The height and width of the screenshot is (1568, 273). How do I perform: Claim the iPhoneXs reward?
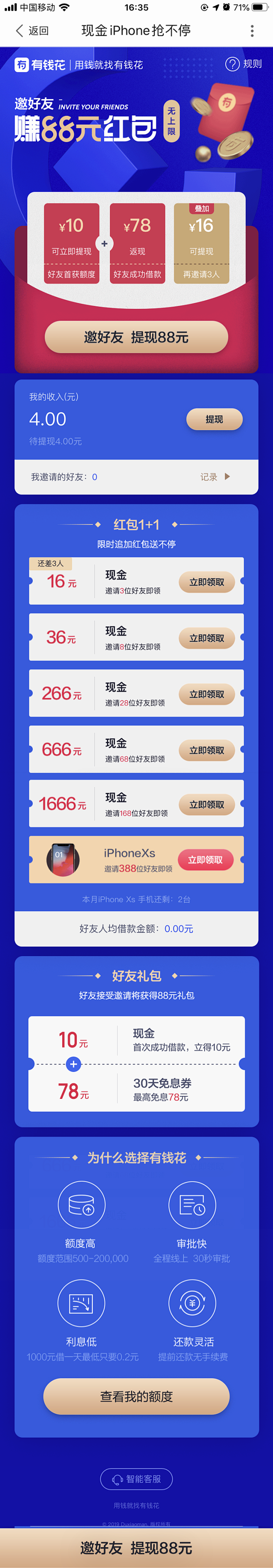coord(205,859)
